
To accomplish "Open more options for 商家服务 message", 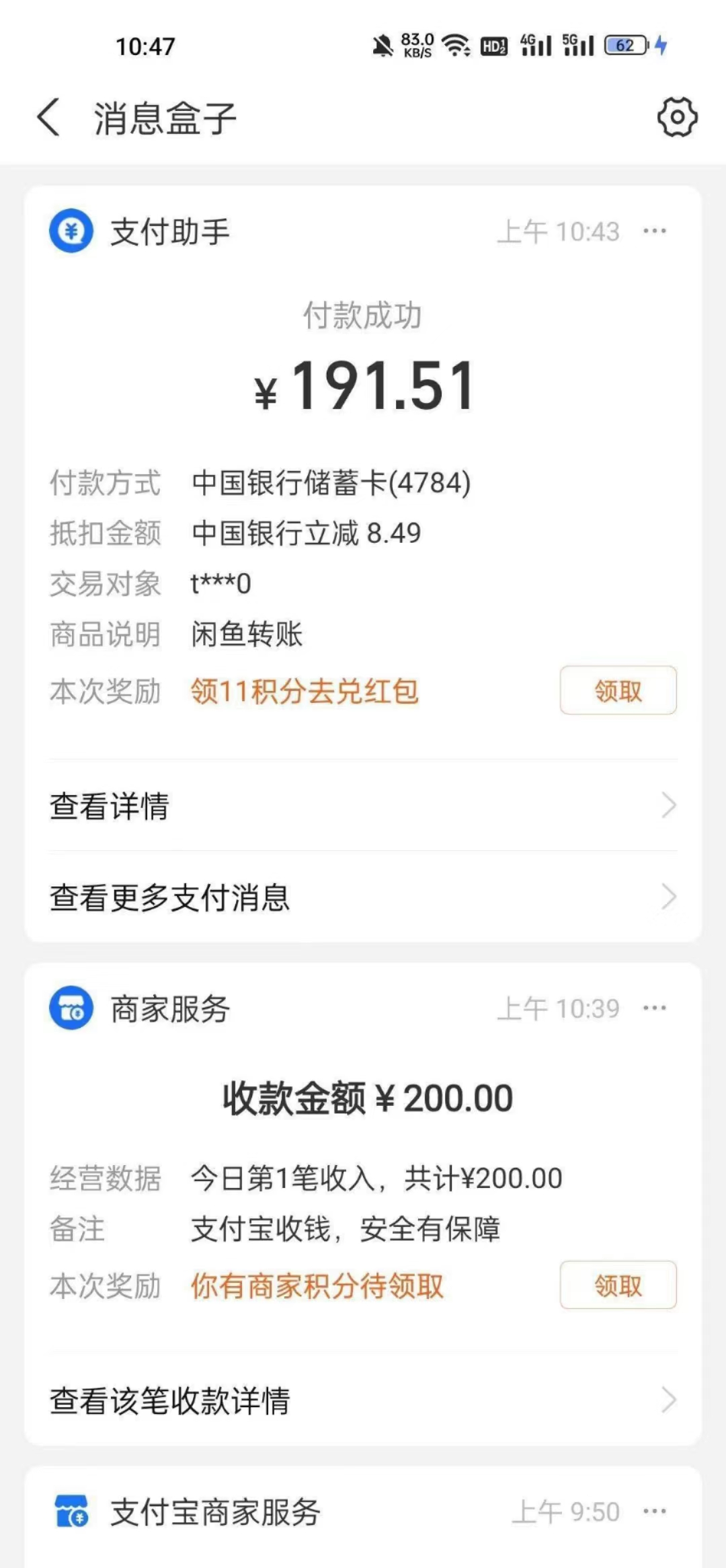I will (x=654, y=1008).
